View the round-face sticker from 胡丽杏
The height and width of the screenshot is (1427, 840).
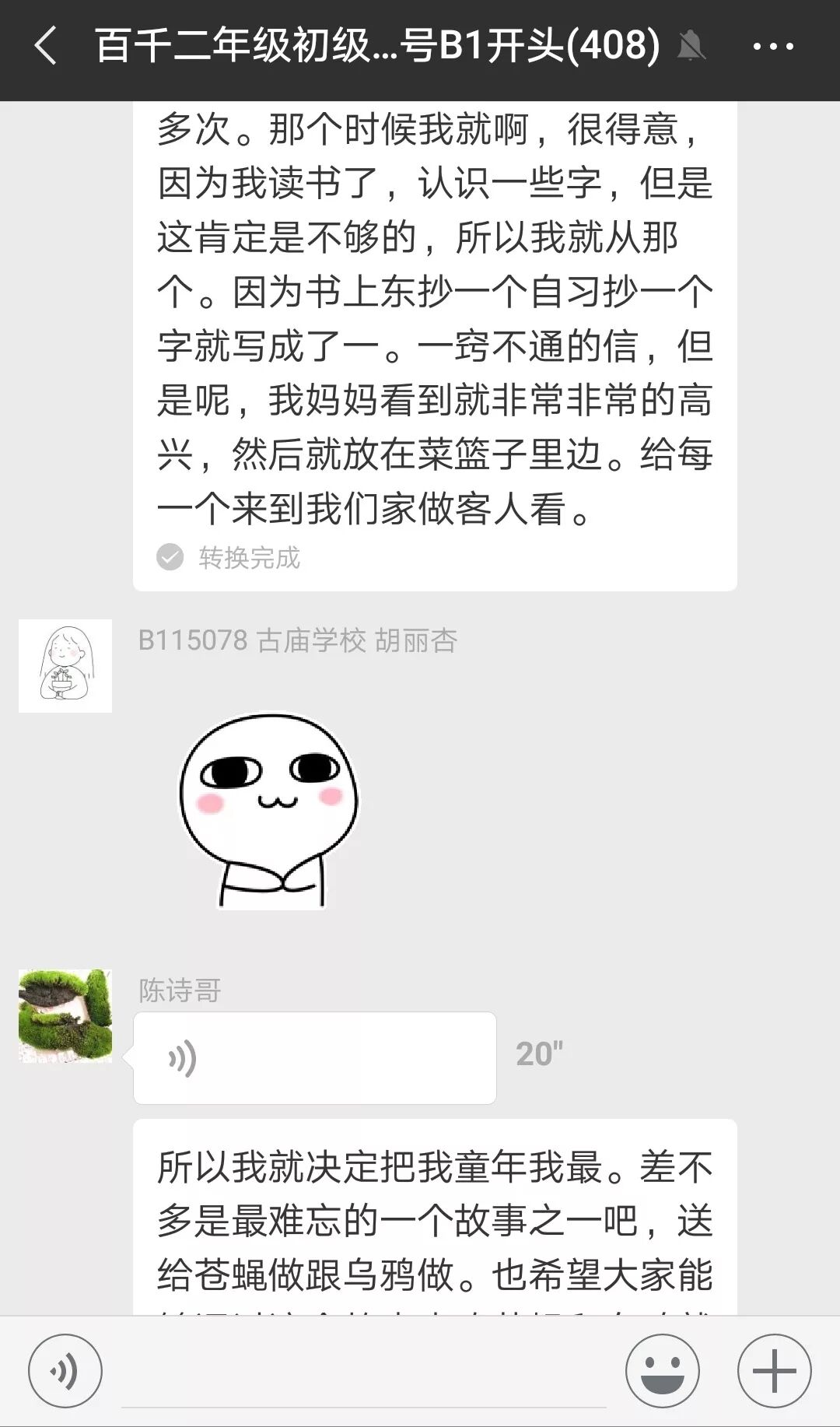pos(269,811)
